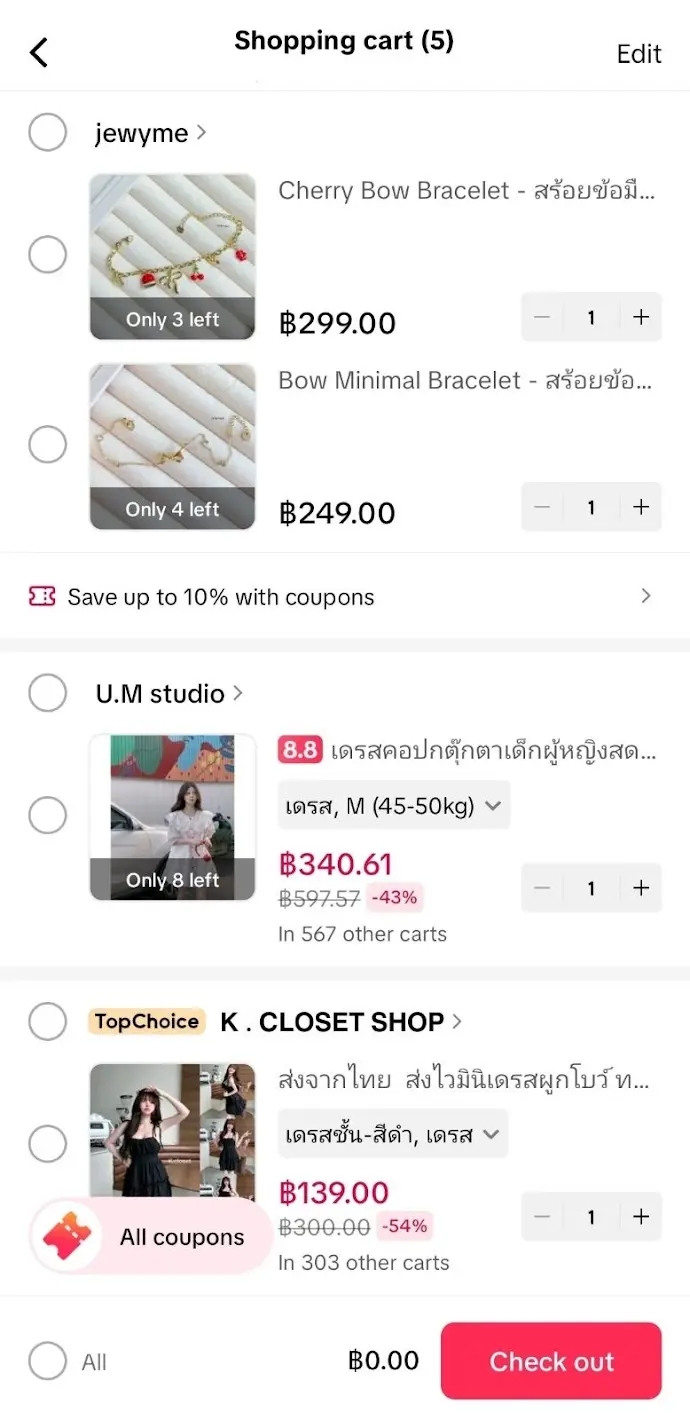Increase quantity of the ฿340.61 dress
The image size is (690, 1420).
[641, 888]
